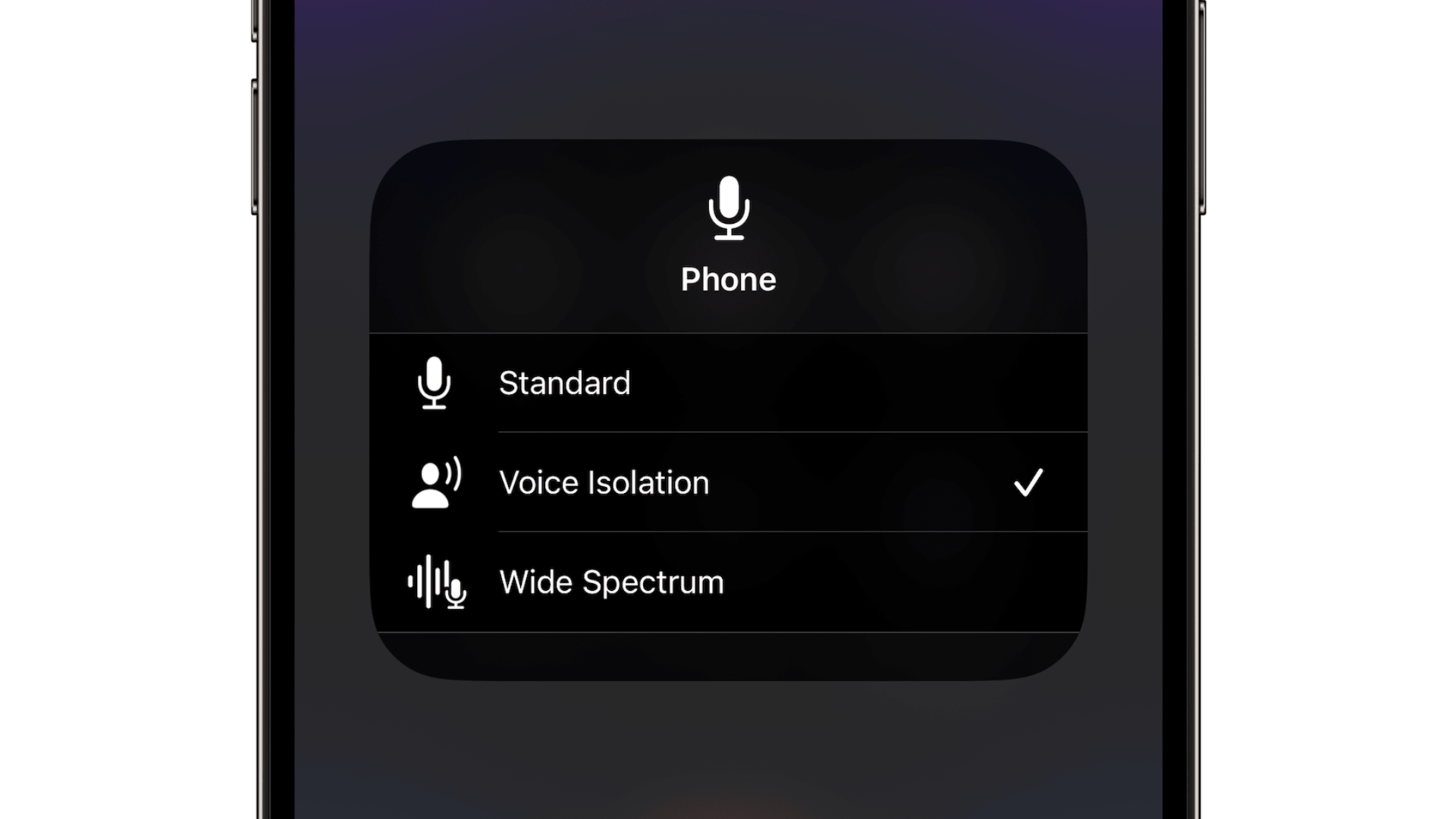
Task: Choose Voice Isolation mic mode
Action: click(604, 483)
